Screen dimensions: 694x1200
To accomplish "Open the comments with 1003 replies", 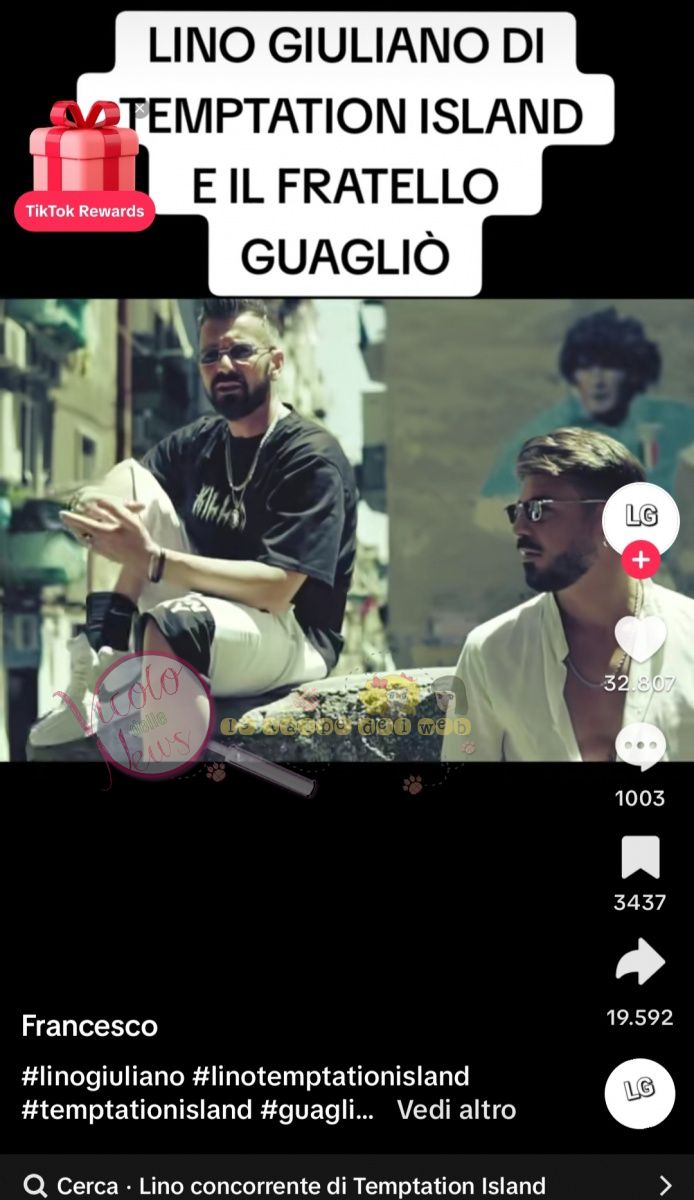I will click(640, 747).
